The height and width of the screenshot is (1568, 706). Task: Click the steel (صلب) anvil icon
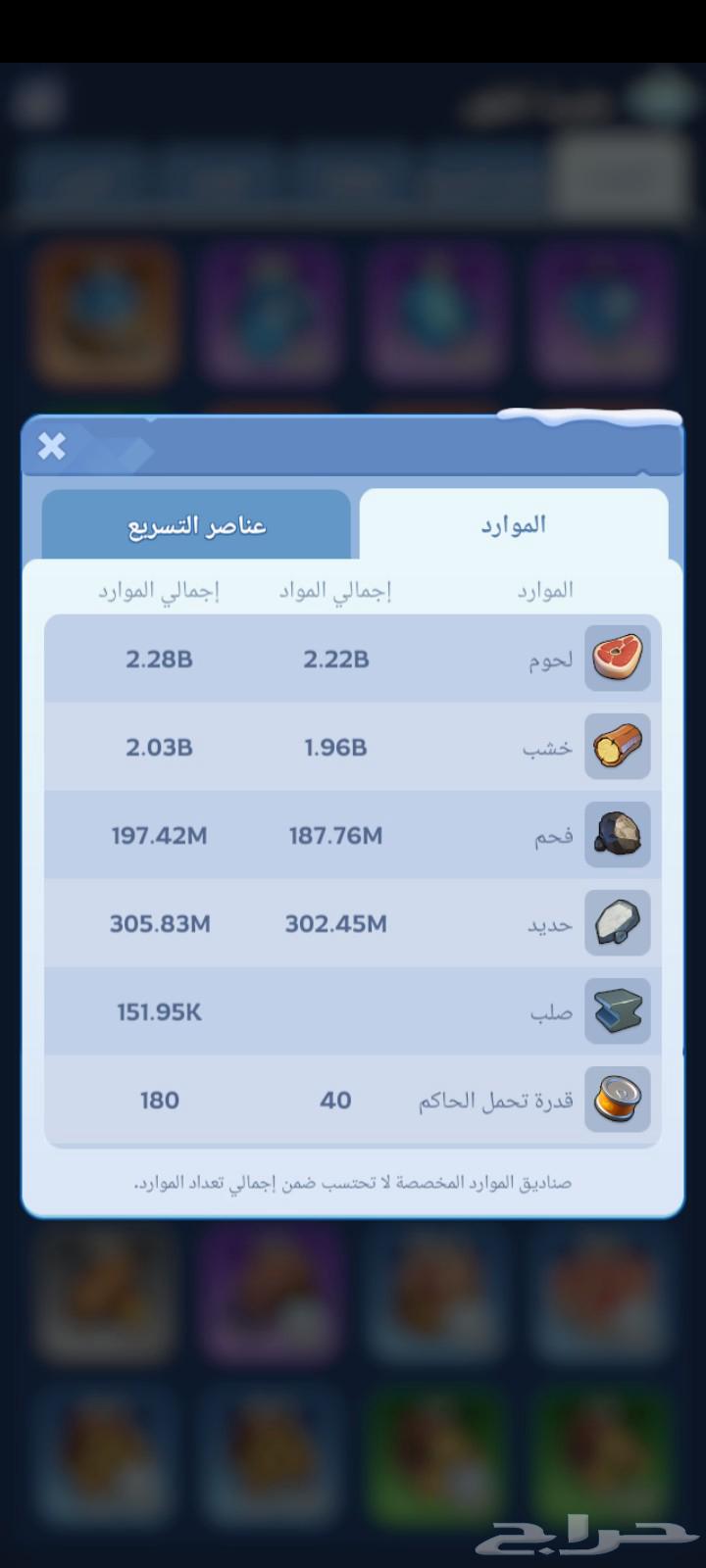[618, 1011]
